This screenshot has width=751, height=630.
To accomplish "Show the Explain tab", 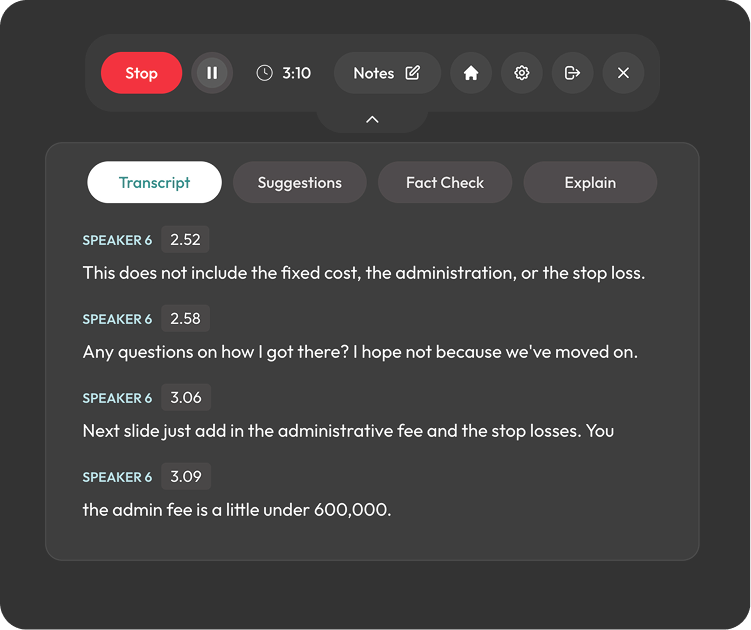I will click(x=590, y=182).
